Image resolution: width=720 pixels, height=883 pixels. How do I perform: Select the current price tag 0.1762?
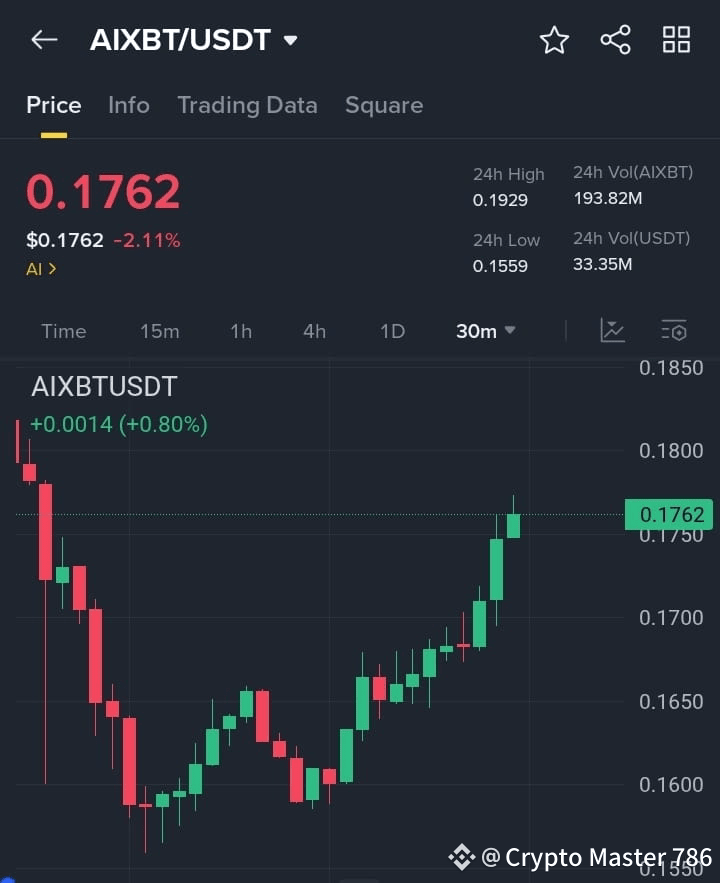[x=668, y=513]
